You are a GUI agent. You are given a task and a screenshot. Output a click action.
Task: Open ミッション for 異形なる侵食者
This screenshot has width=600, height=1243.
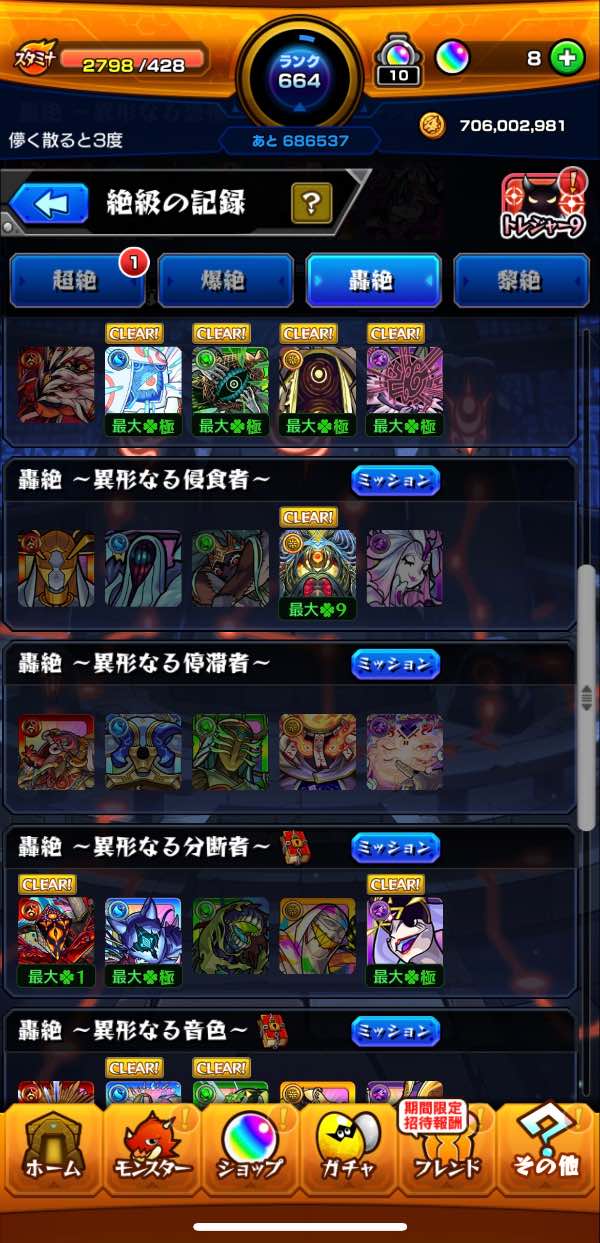pyautogui.click(x=395, y=481)
